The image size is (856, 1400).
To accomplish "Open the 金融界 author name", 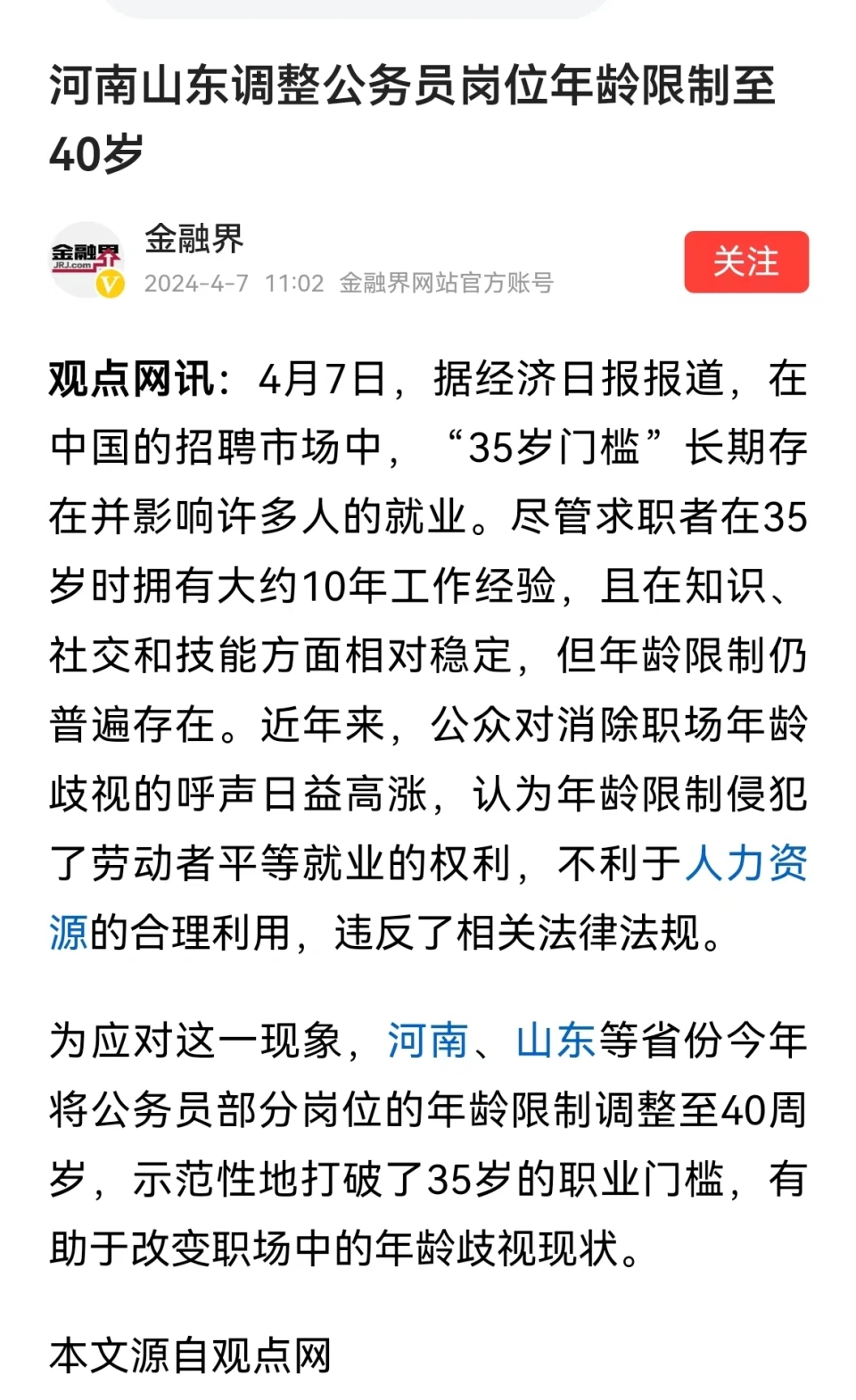I will click(x=194, y=239).
